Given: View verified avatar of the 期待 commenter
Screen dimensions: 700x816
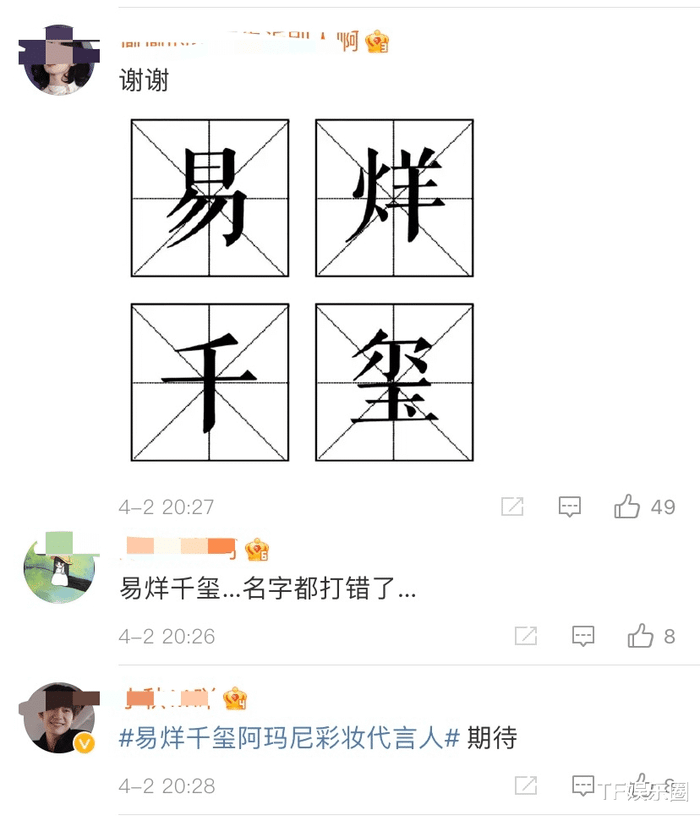Looking at the screenshot, I should coord(59,718).
